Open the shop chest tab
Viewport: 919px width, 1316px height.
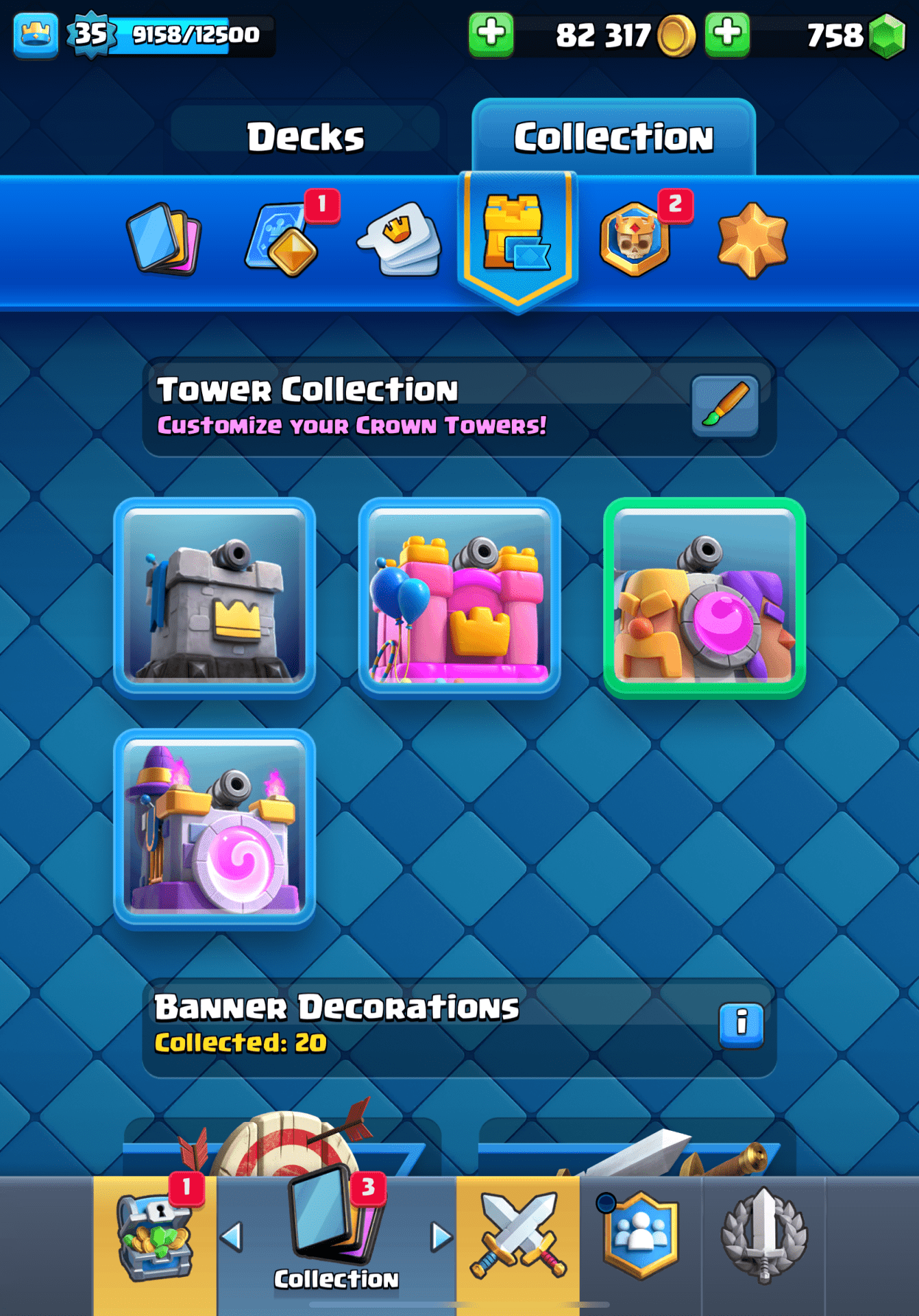click(155, 1239)
